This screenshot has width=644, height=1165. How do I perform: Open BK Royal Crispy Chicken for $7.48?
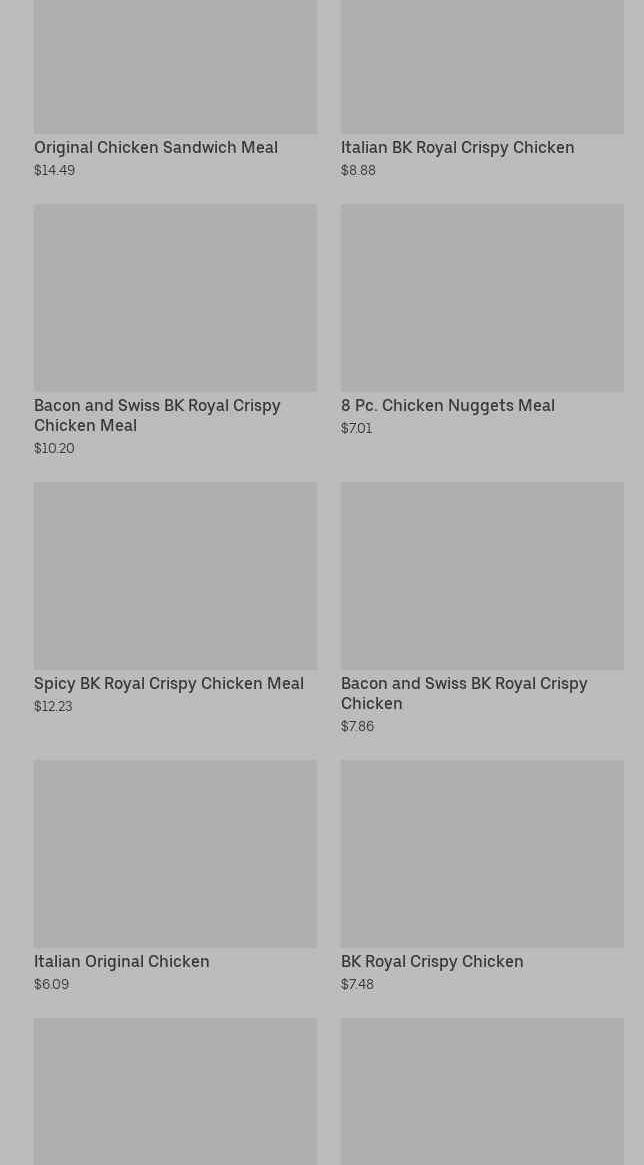click(482, 876)
